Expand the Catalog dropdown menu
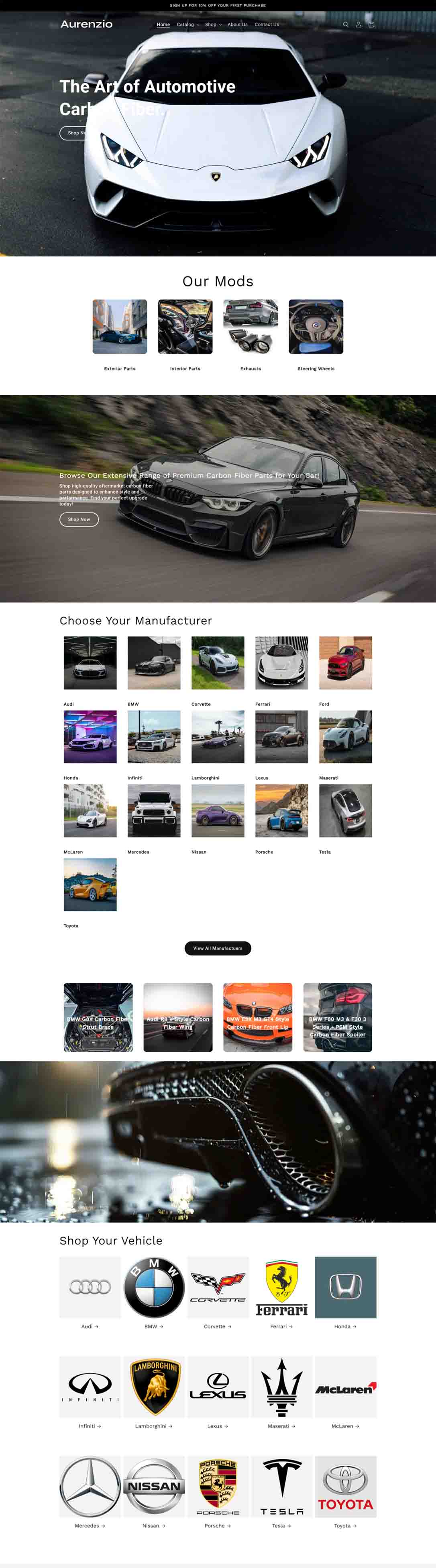Viewport: 436px width, 1568px height. tap(187, 25)
